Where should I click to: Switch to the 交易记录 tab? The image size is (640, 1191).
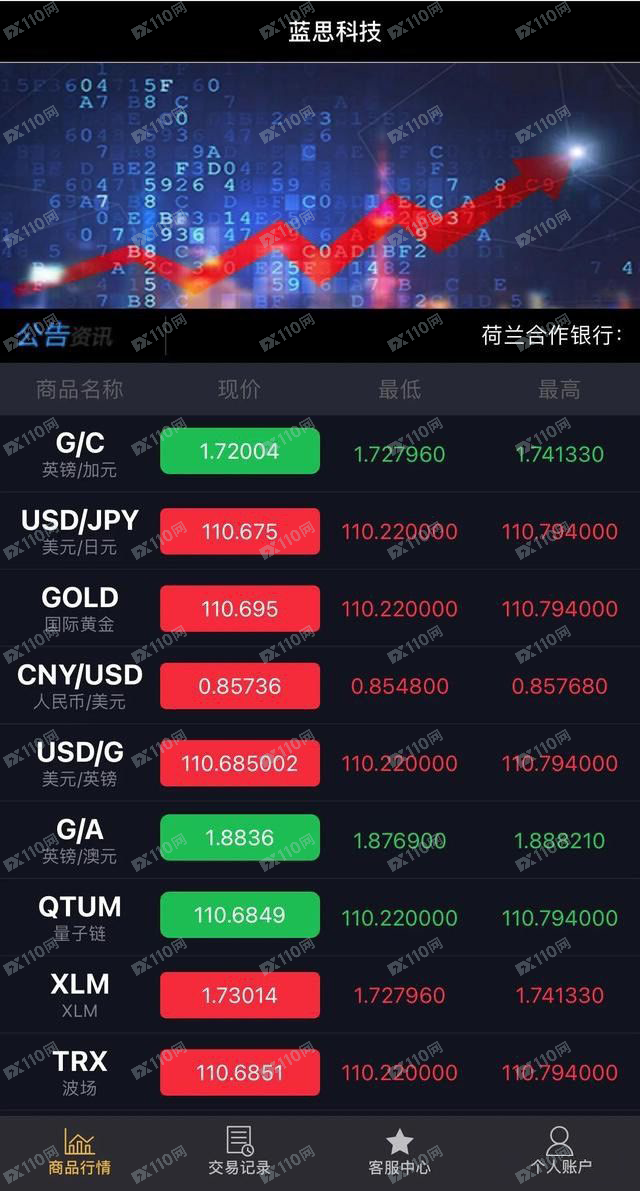pos(240,1152)
